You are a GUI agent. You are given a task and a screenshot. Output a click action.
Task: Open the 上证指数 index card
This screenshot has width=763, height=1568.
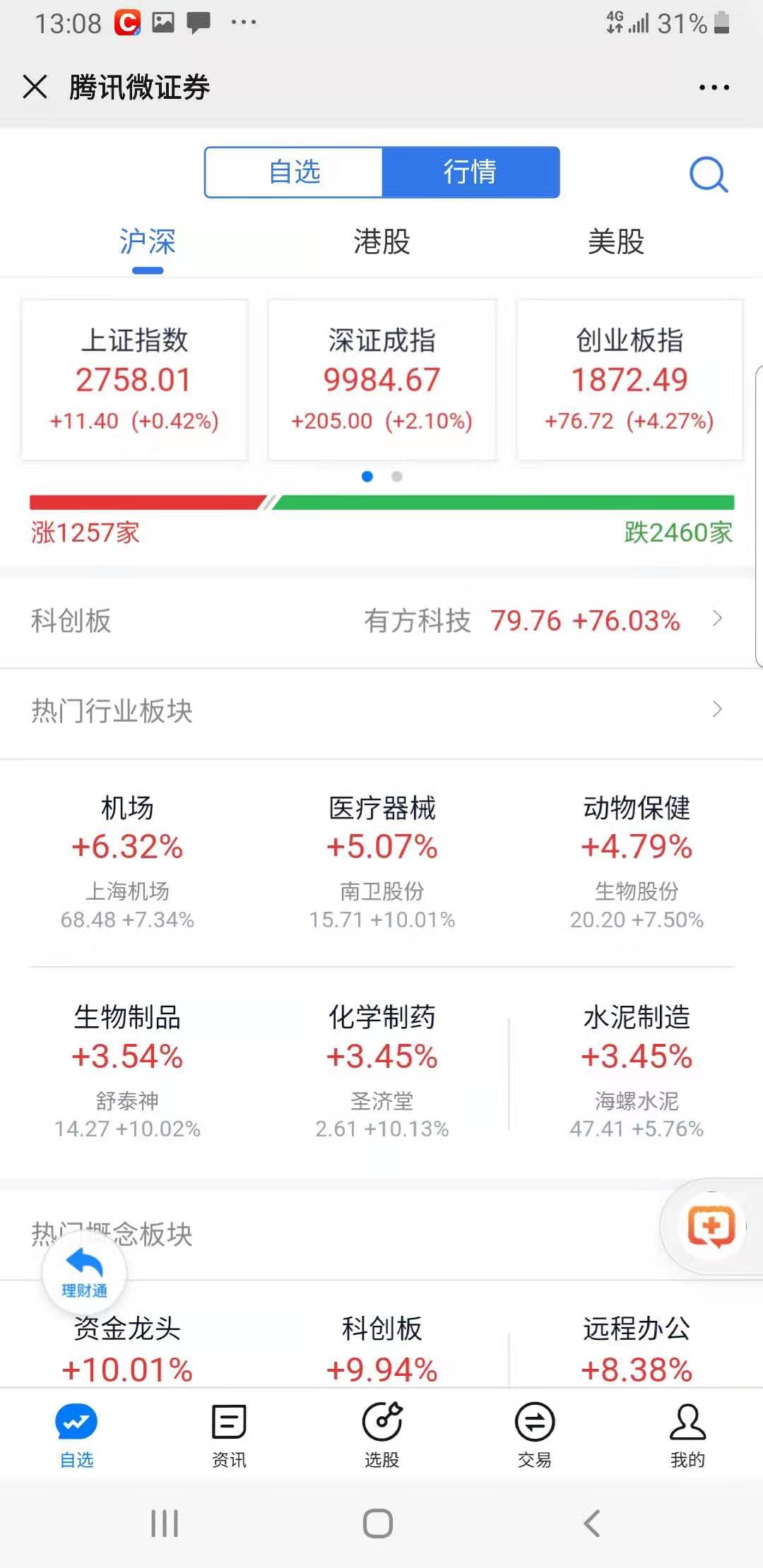pos(134,380)
